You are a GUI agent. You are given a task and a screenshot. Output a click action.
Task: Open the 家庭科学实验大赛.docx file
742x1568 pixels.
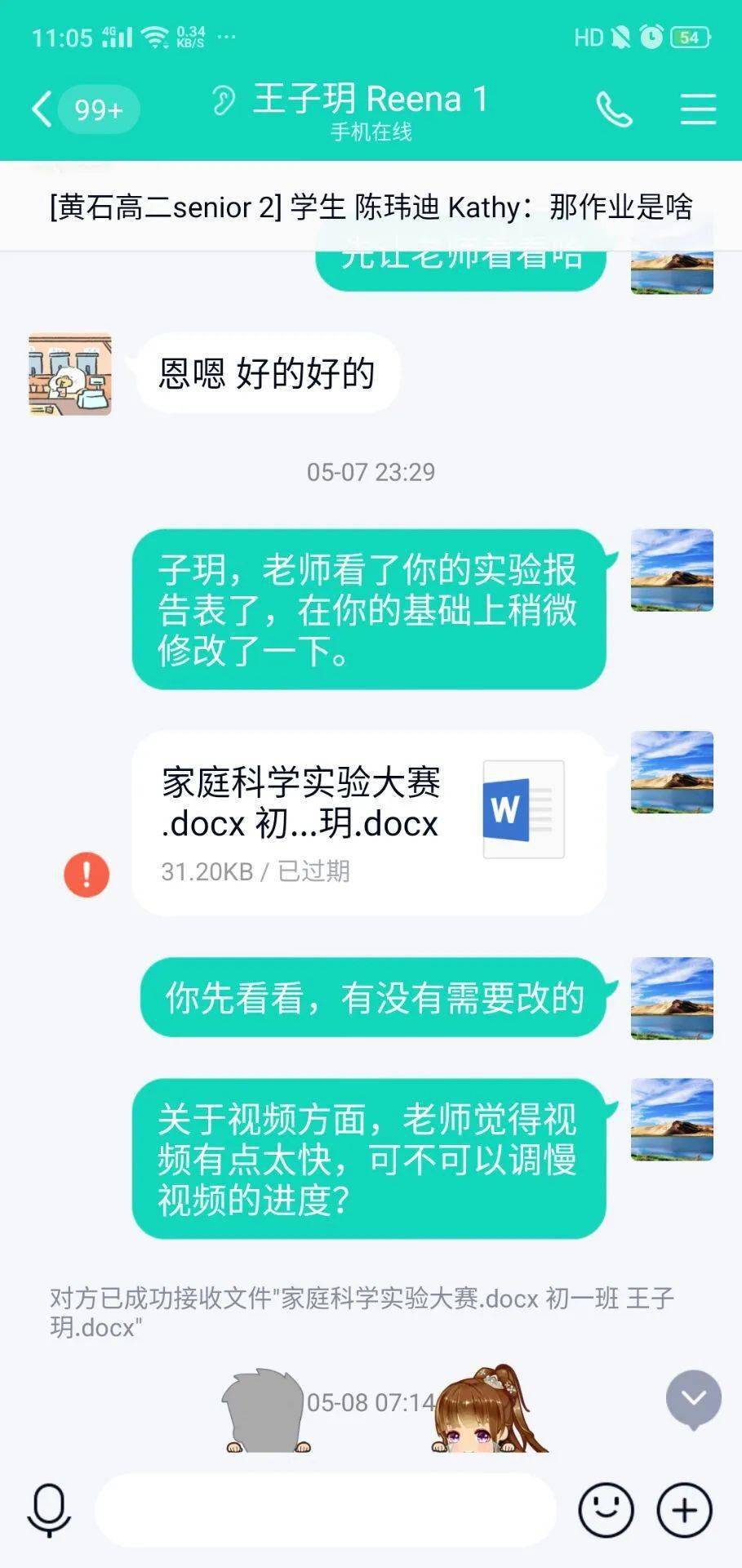tap(368, 822)
